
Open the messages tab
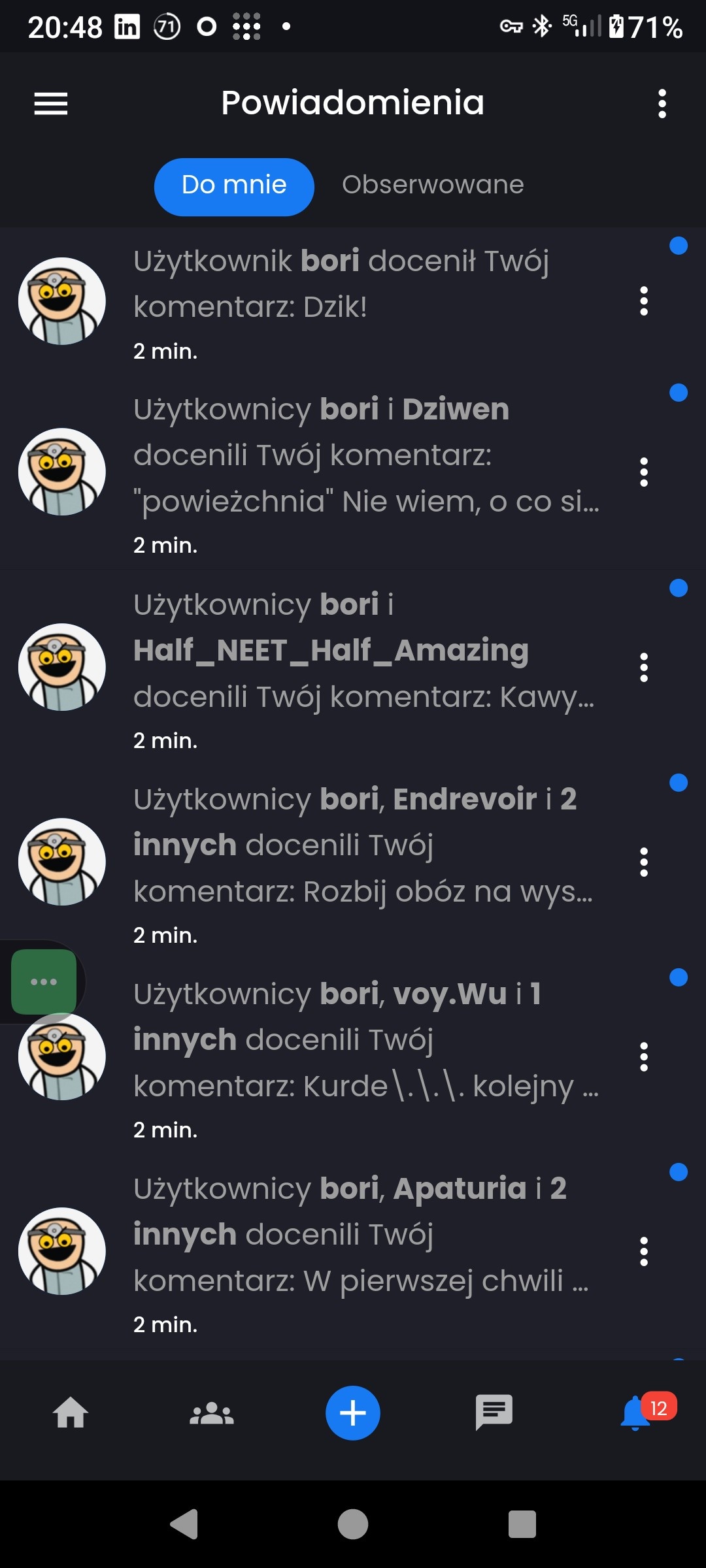click(x=494, y=1413)
